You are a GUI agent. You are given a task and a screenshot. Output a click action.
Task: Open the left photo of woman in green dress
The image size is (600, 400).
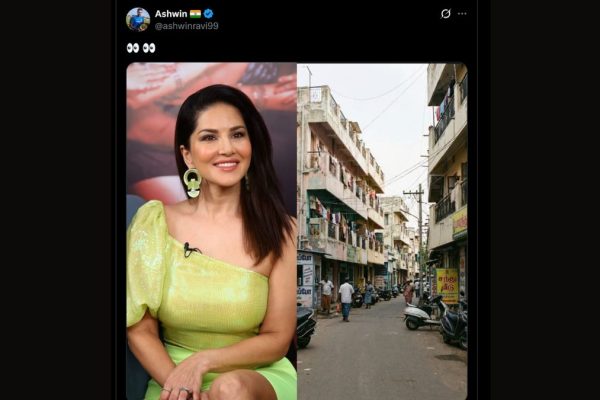coord(211,231)
